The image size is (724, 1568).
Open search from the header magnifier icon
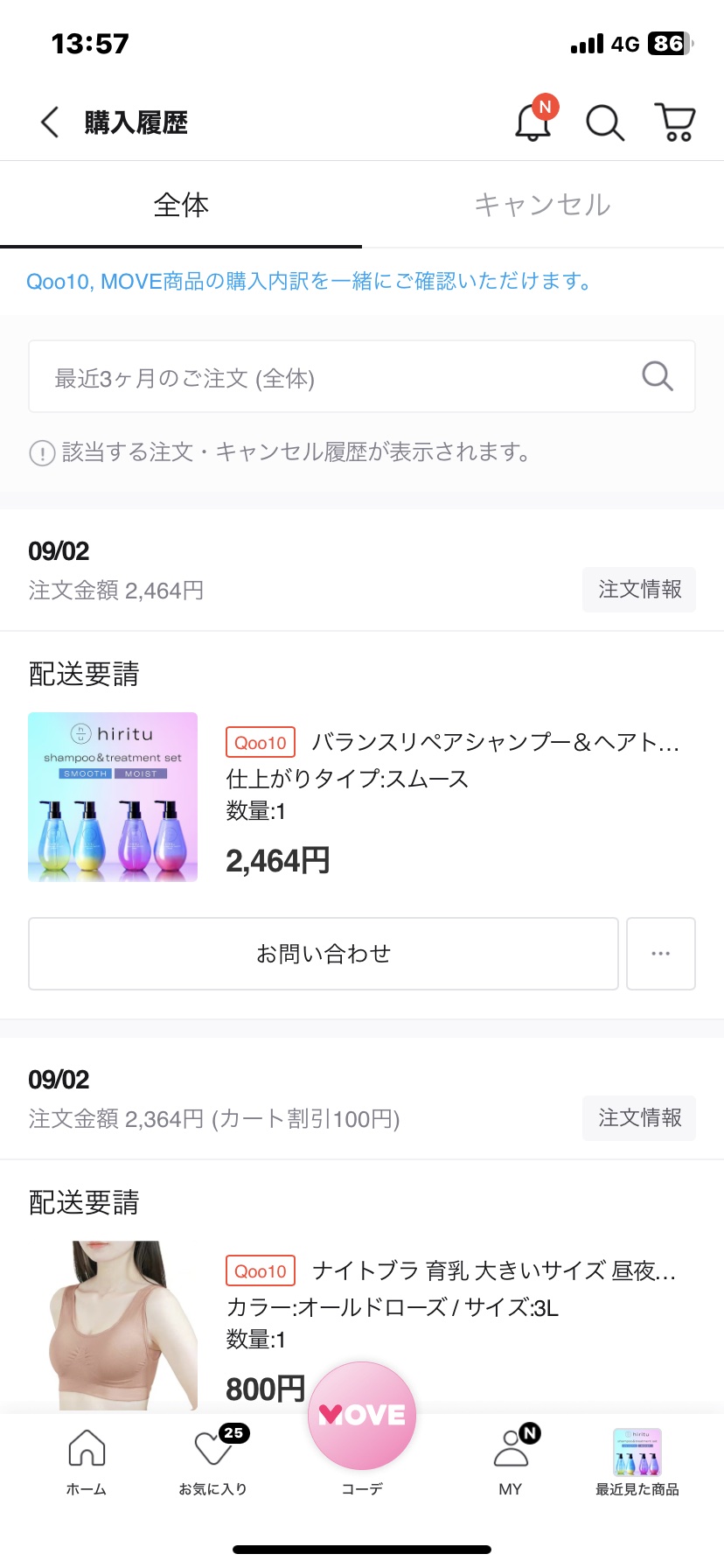point(604,123)
